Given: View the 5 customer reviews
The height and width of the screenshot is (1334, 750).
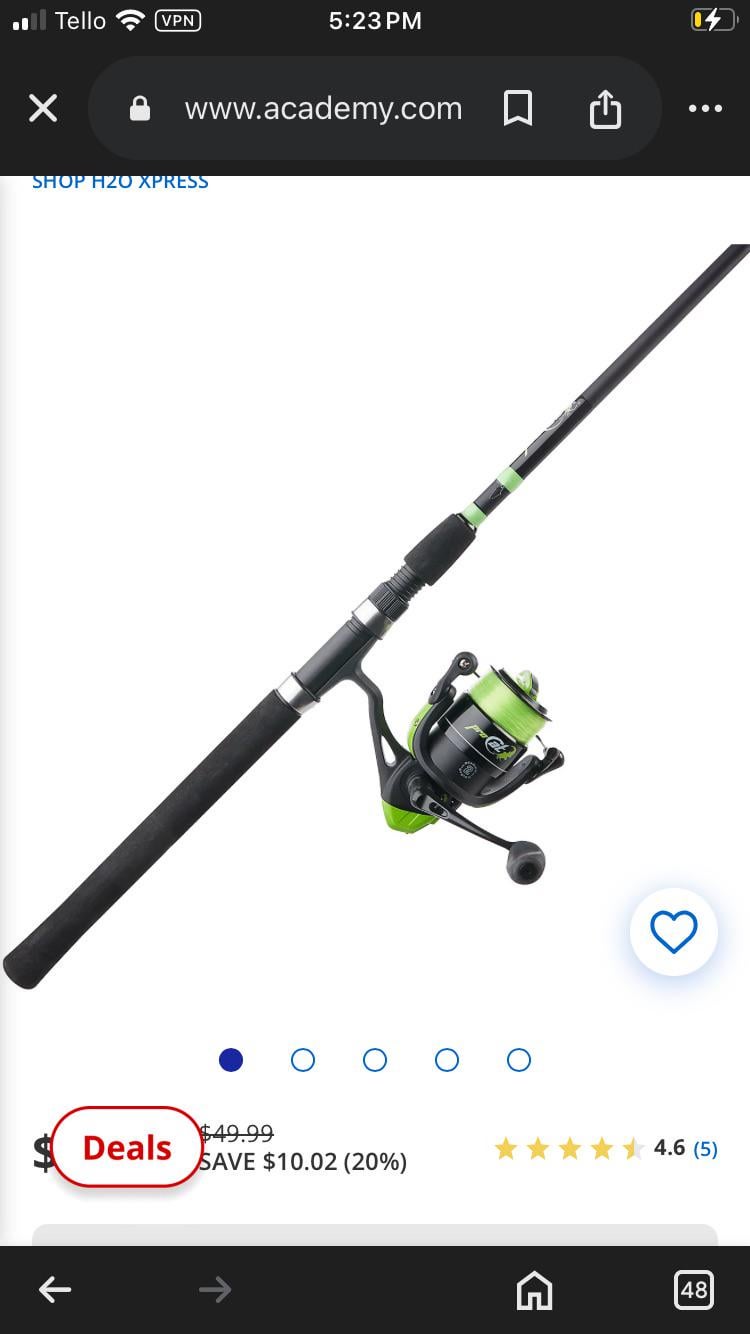Looking at the screenshot, I should pyautogui.click(x=705, y=1149).
